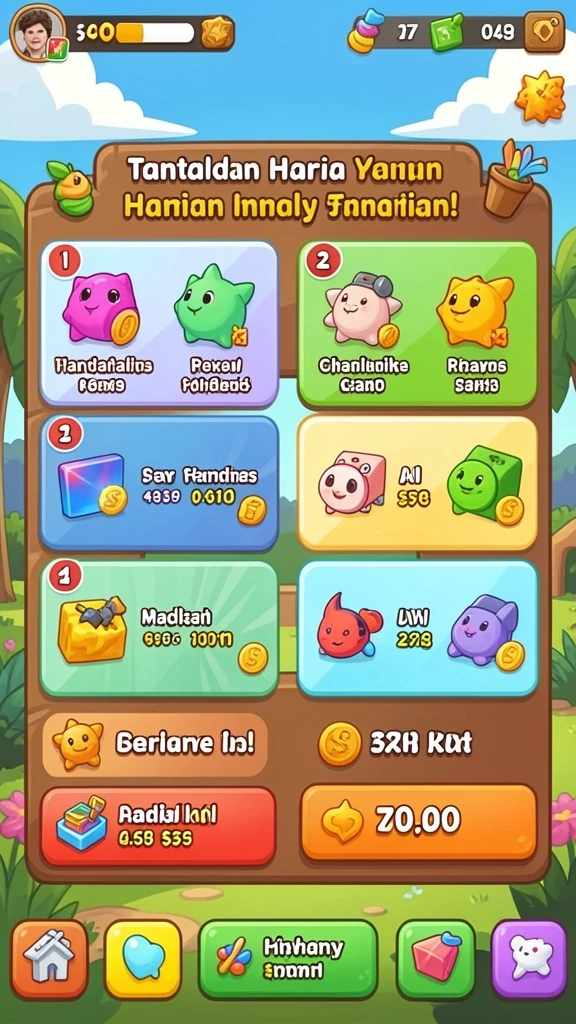Switch to the green Hihhany tab
576x1024 pixels.
click(x=288, y=959)
